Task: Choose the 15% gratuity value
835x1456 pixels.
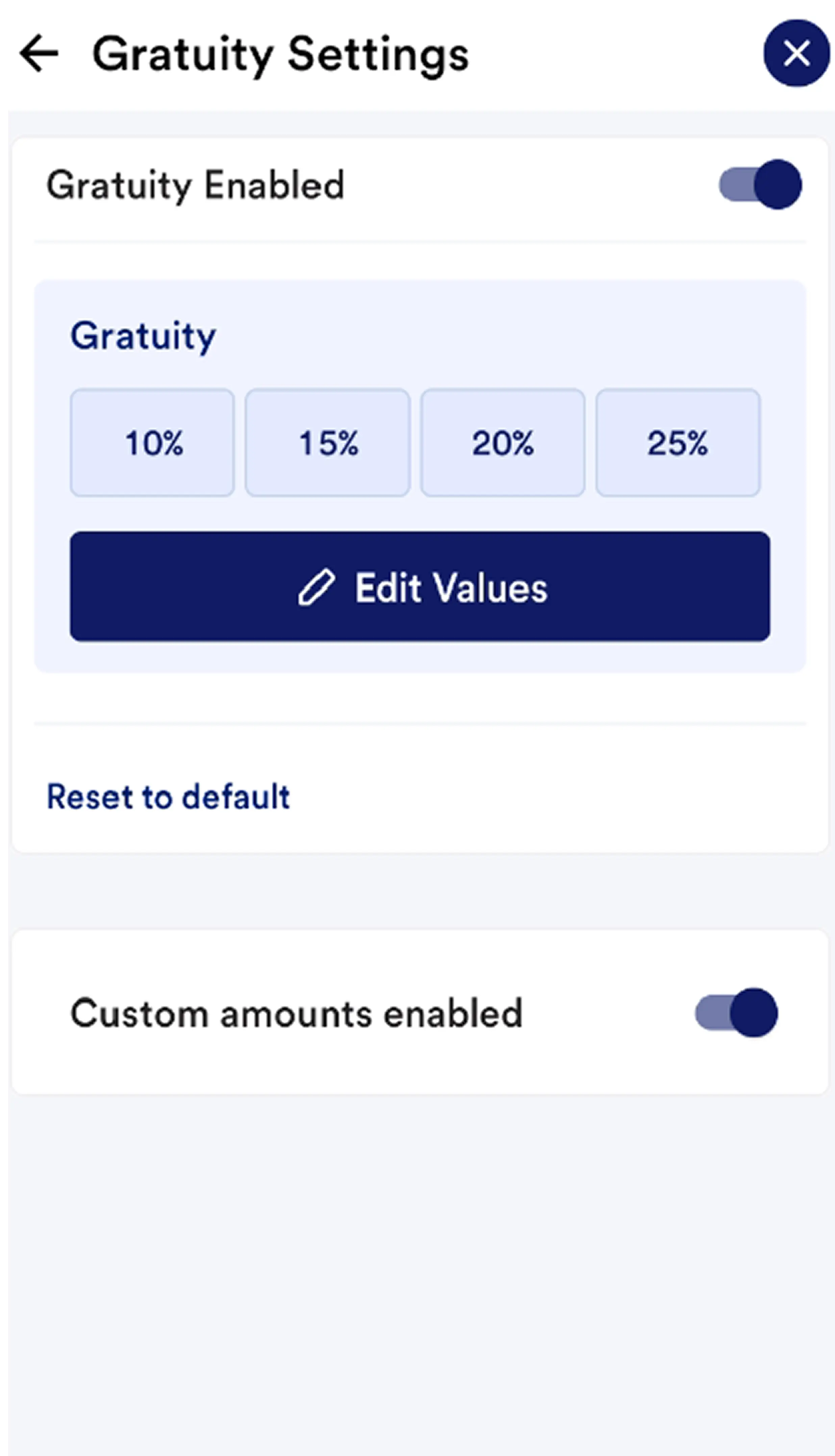Action: tap(327, 442)
